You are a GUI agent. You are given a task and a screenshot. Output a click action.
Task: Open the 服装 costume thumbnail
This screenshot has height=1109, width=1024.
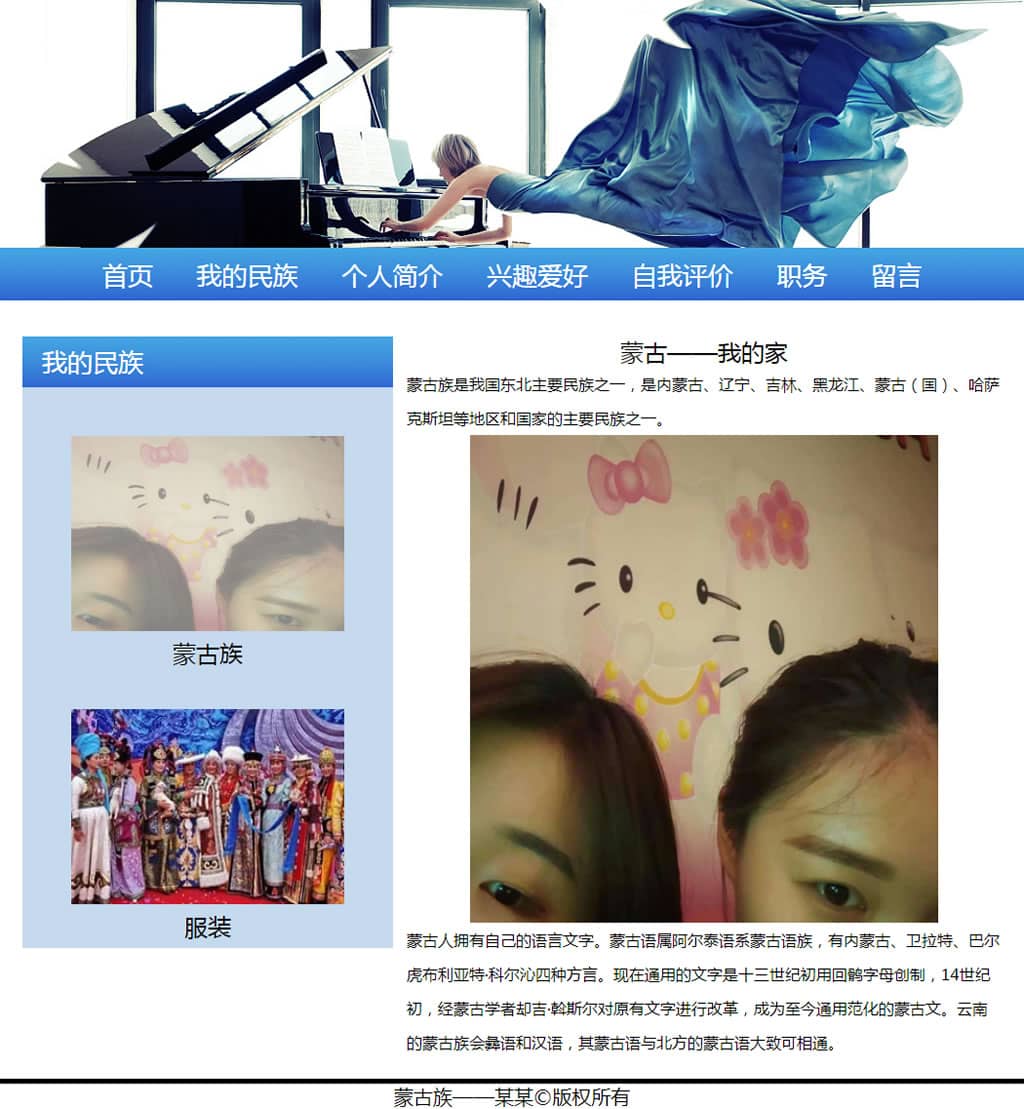207,806
